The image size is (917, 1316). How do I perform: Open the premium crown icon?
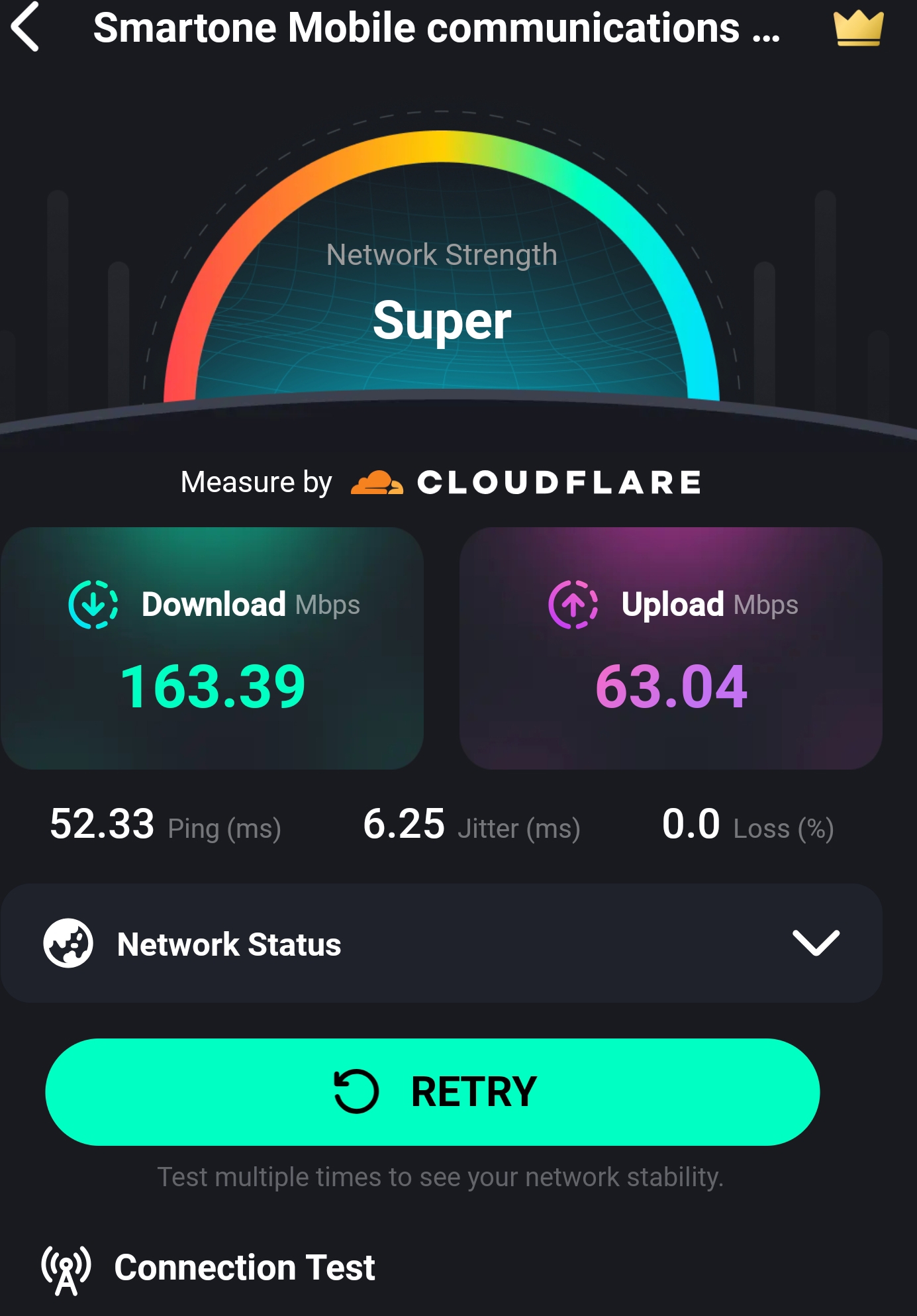pyautogui.click(x=858, y=28)
